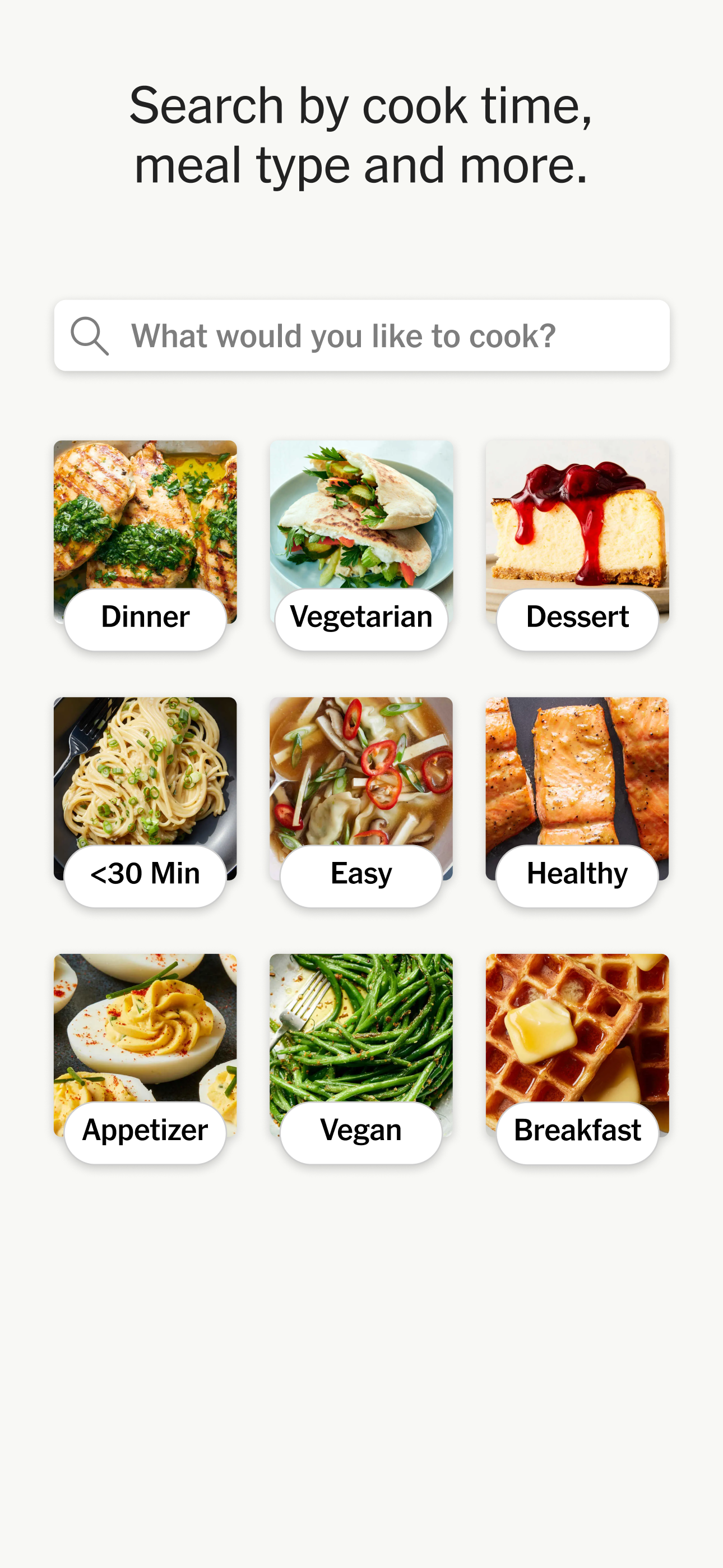
Task: Browse Vegan recipes
Action: [361, 1059]
